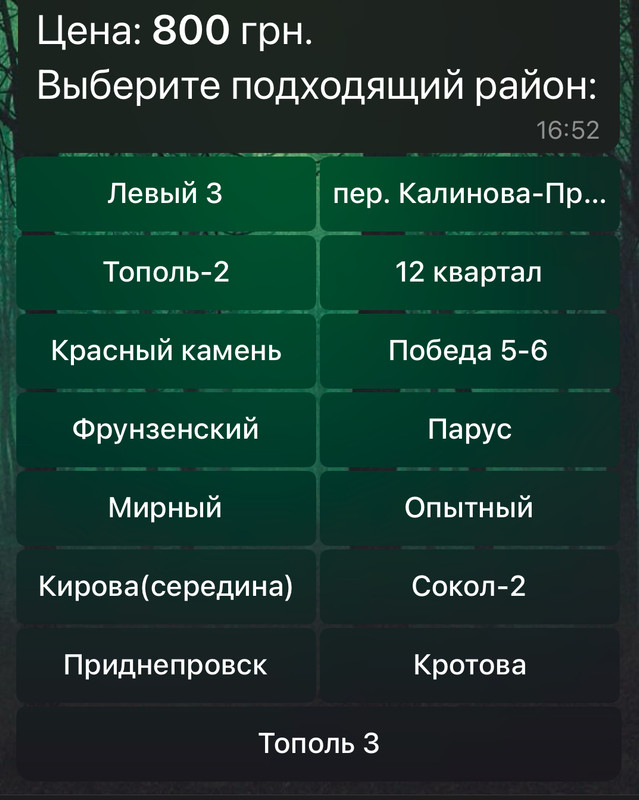This screenshot has width=639, height=800.
Task: Choose the Сокол-2 button
Action: click(x=469, y=586)
